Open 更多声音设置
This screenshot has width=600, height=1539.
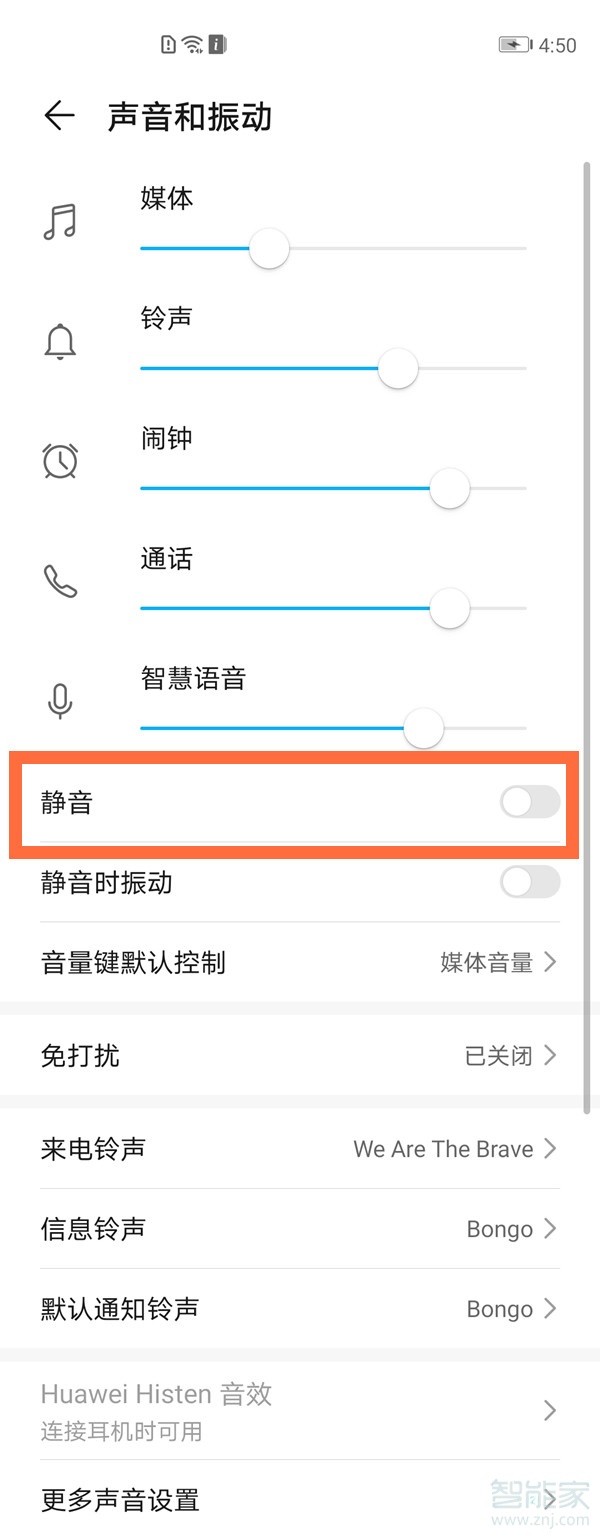pos(300,1500)
